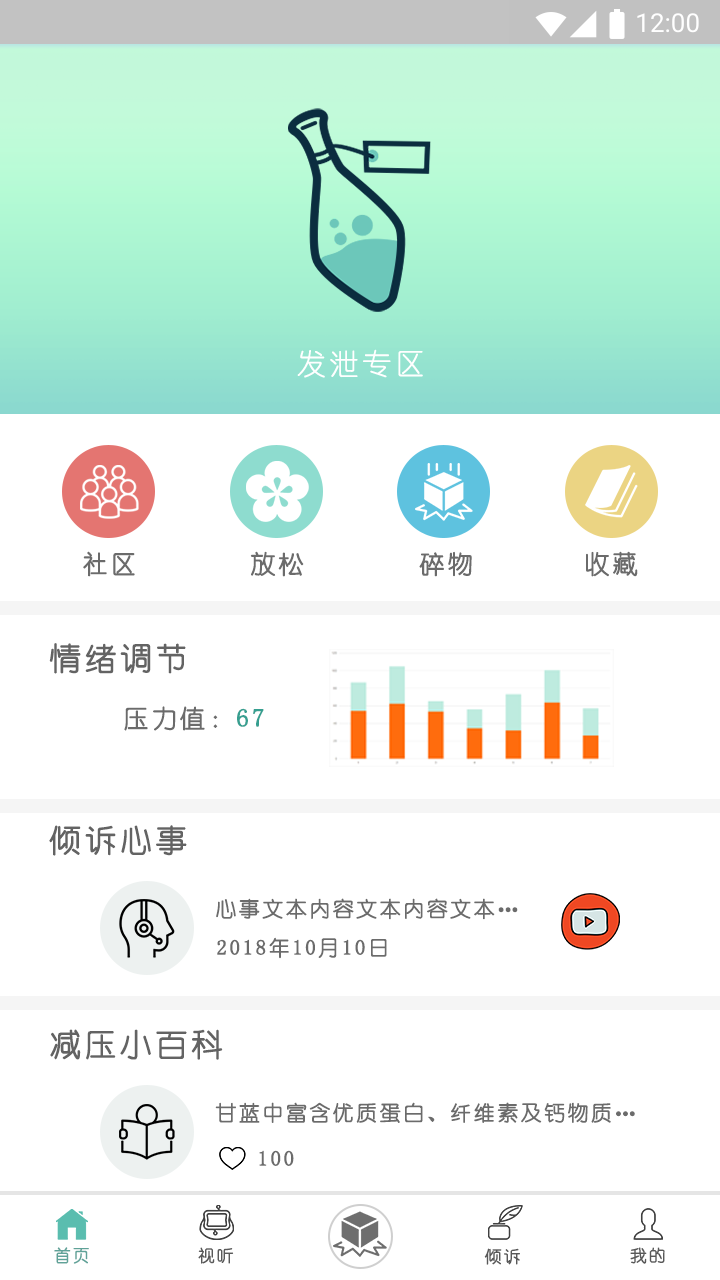This screenshot has width=720, height=1280.
Task: Tap the 碎物 smash-objects icon
Action: point(443,491)
